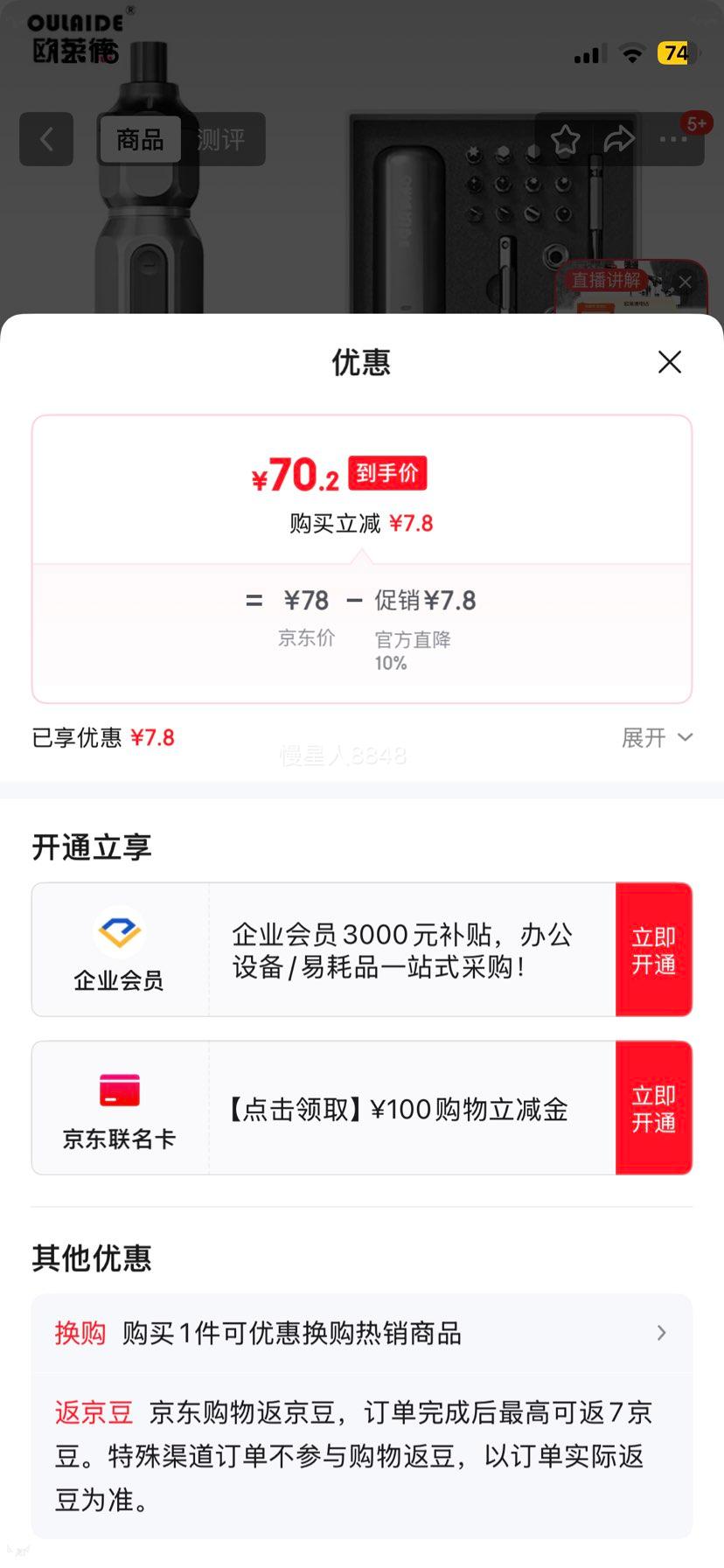The width and height of the screenshot is (724, 1568).
Task: Switch to the 商品 tab
Action: click(x=140, y=139)
